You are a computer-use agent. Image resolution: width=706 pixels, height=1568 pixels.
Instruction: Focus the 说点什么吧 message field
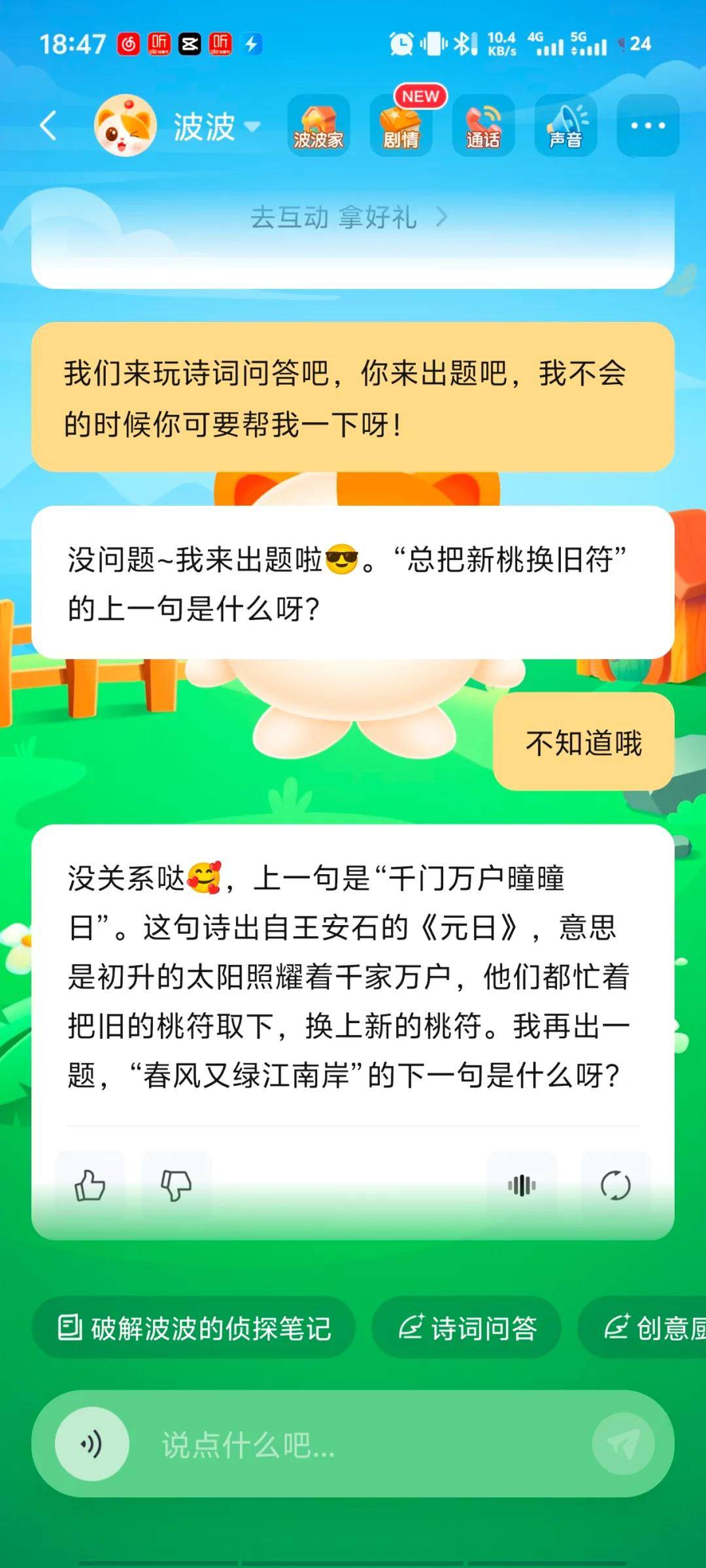point(360,1445)
